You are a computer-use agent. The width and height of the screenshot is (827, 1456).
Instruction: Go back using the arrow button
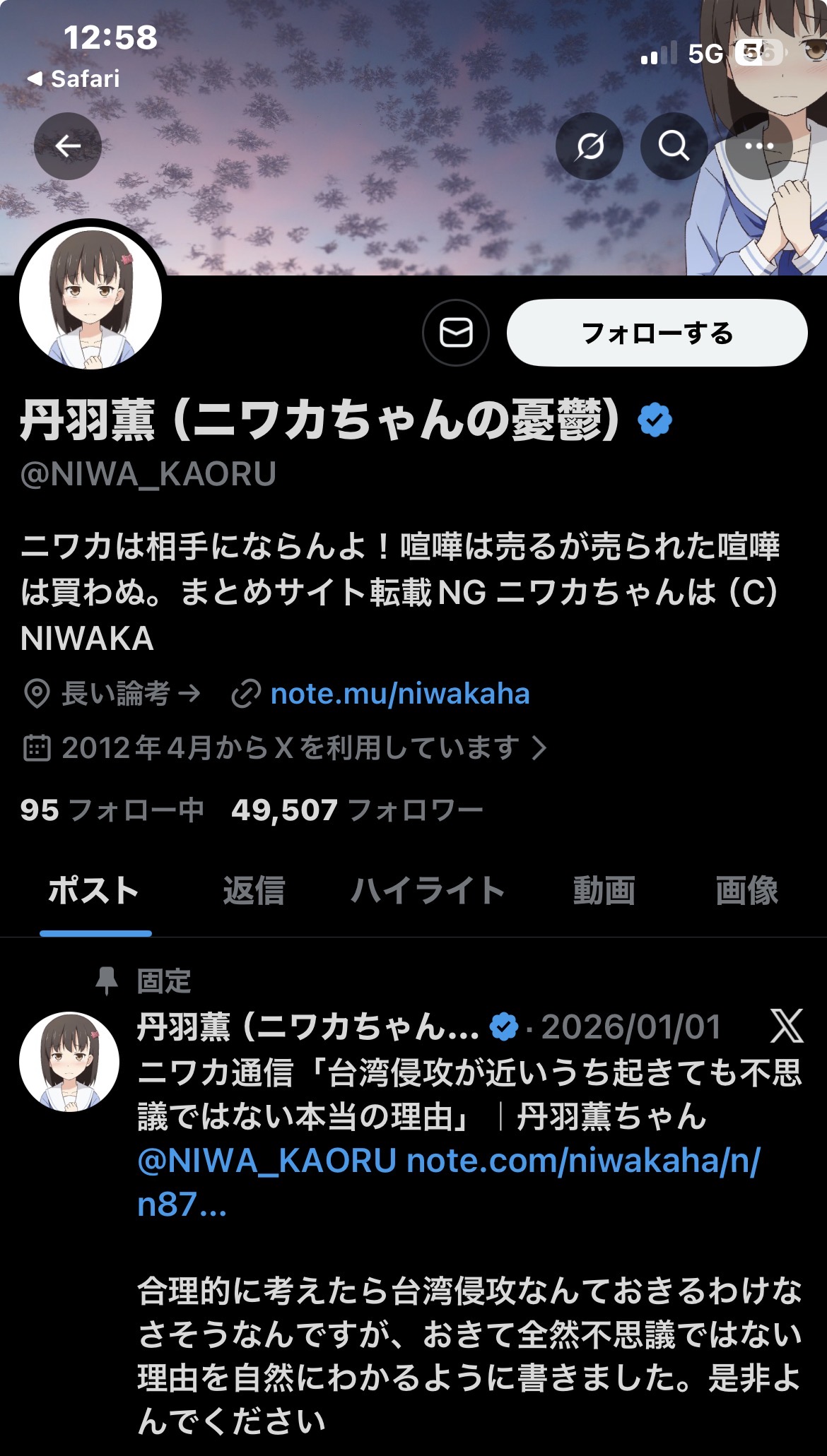click(68, 146)
